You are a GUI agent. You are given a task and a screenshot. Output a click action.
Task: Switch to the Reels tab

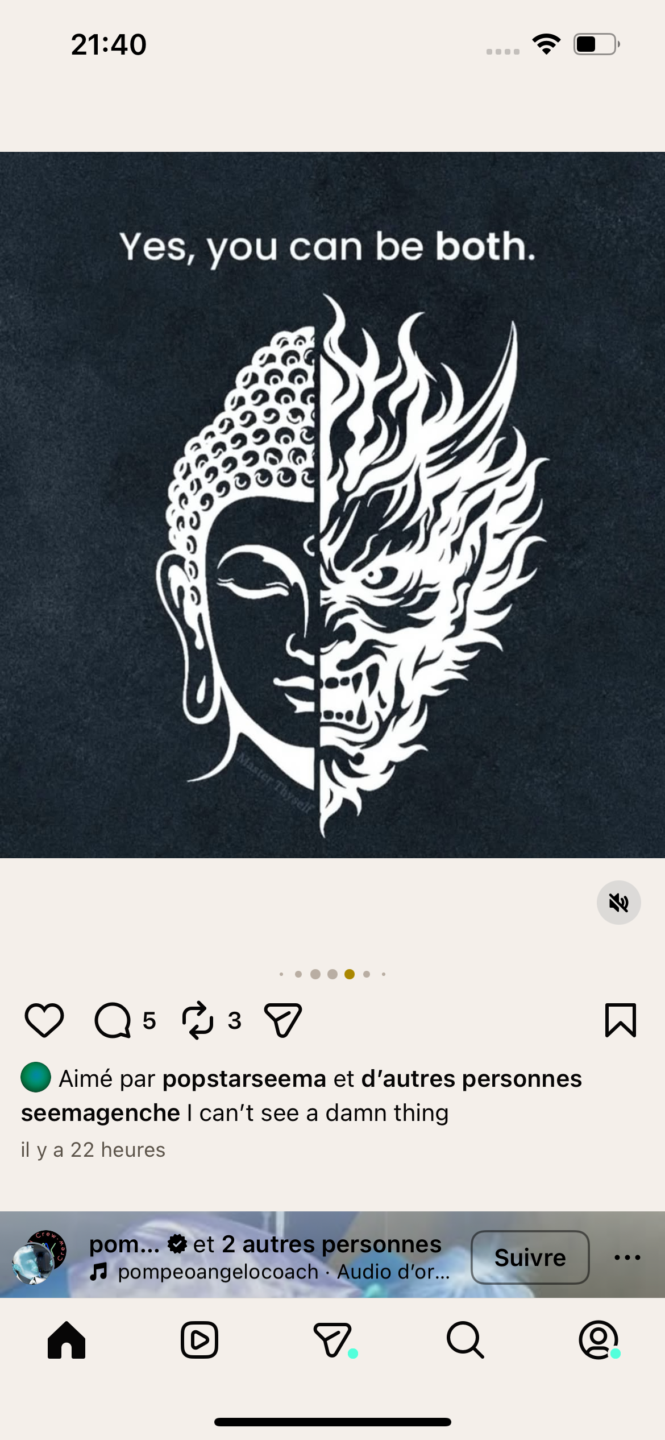199,1340
